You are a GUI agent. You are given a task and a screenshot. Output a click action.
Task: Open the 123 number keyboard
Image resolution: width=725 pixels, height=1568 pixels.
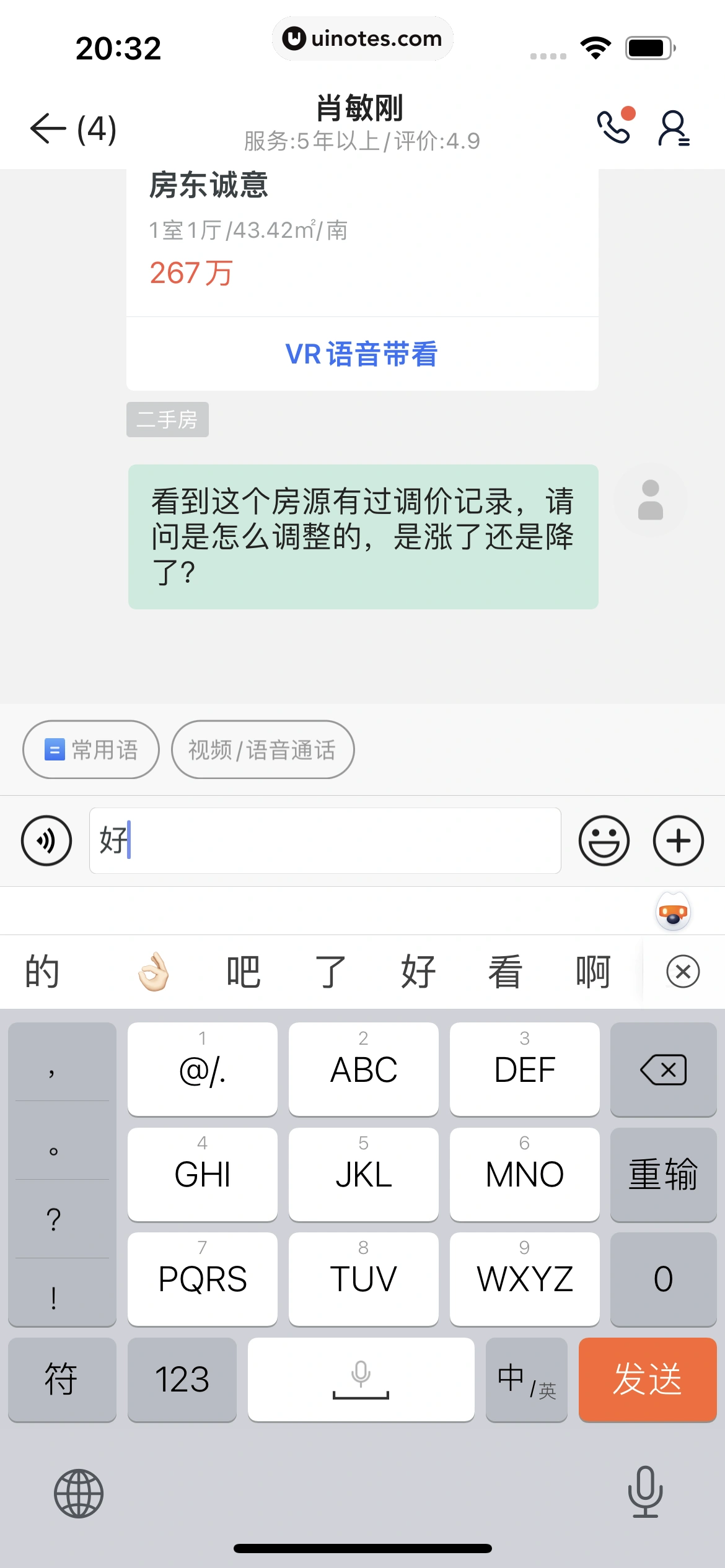[182, 1379]
